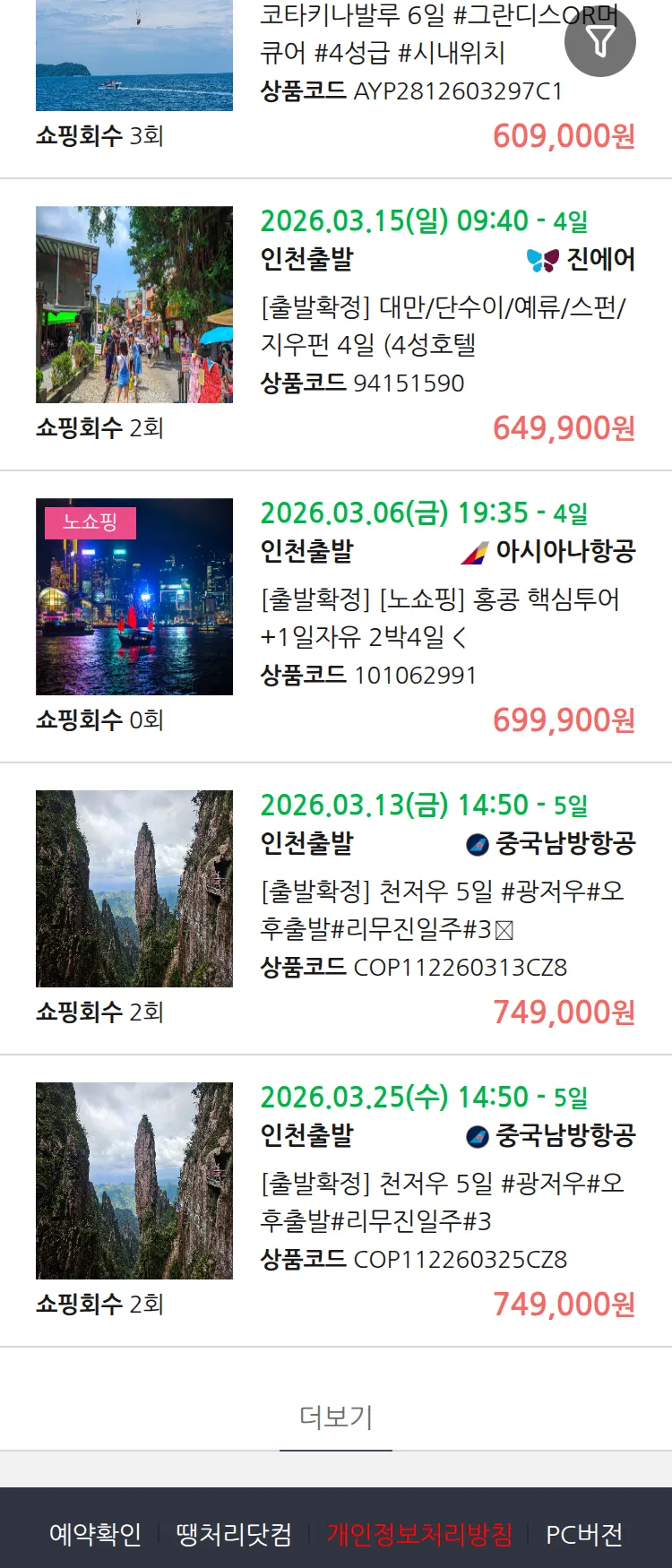
Task: Go to 예약확인 reservation check
Action: pos(95,1534)
